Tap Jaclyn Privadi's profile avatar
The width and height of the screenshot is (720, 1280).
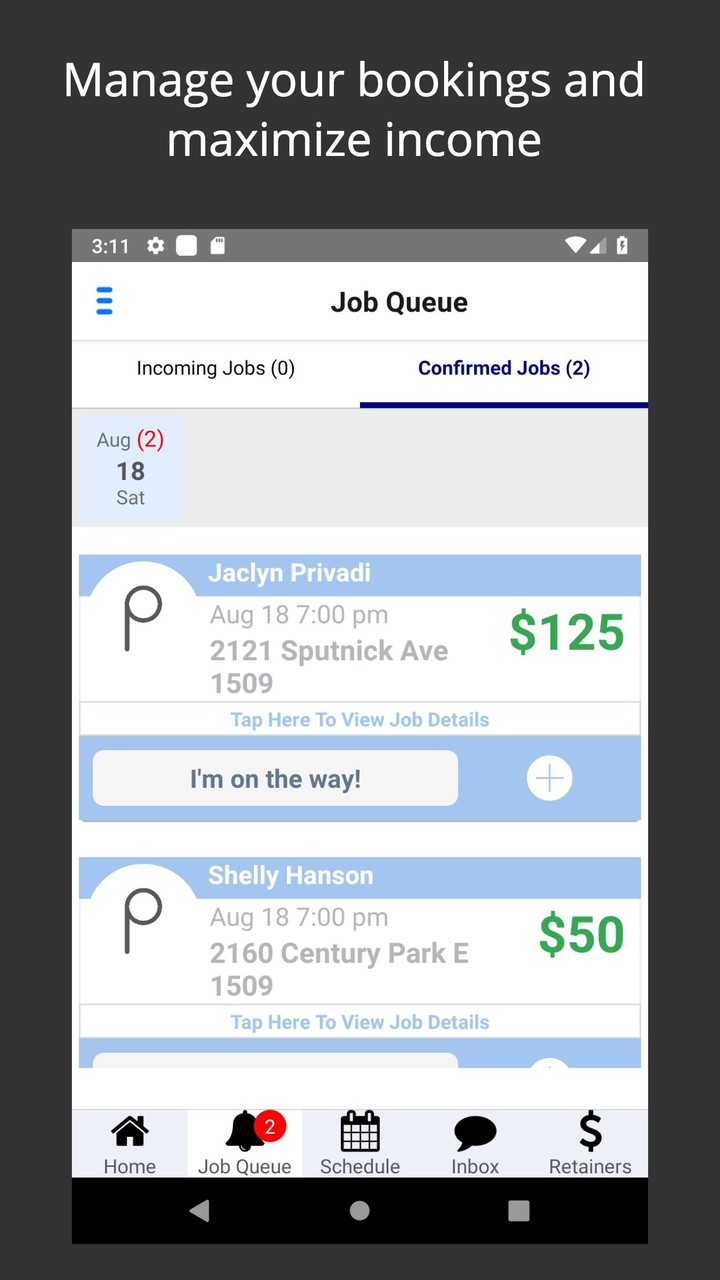(142, 618)
